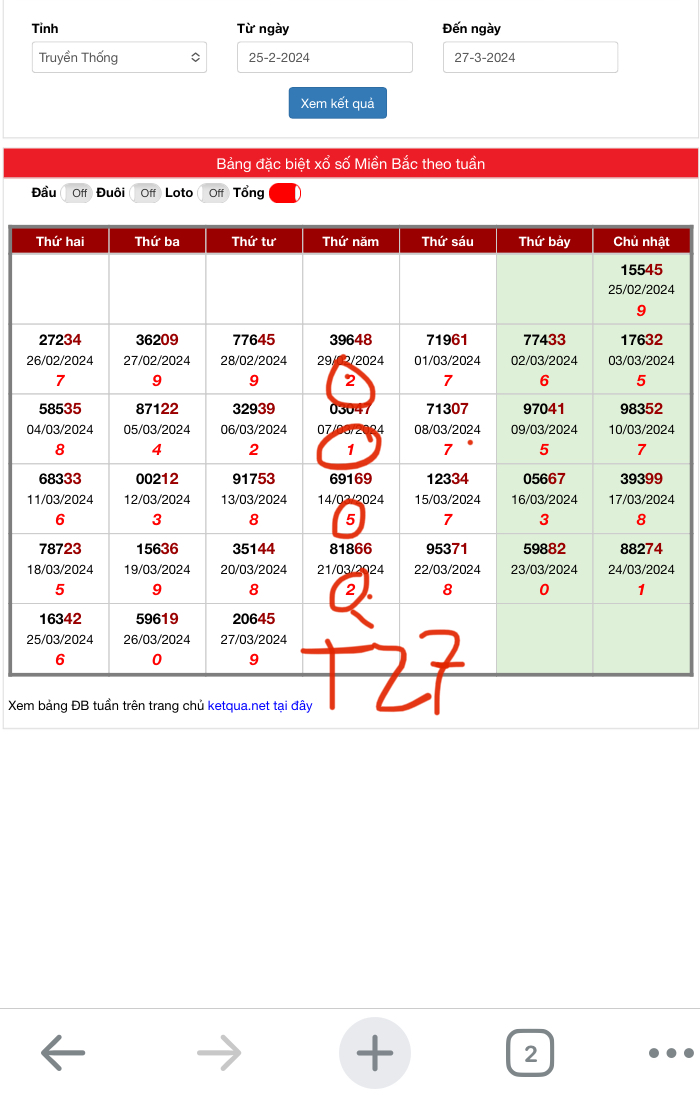Viewport: 700px width, 1096px height.
Task: Open the ketqua.net tại đây link
Action: click(260, 706)
